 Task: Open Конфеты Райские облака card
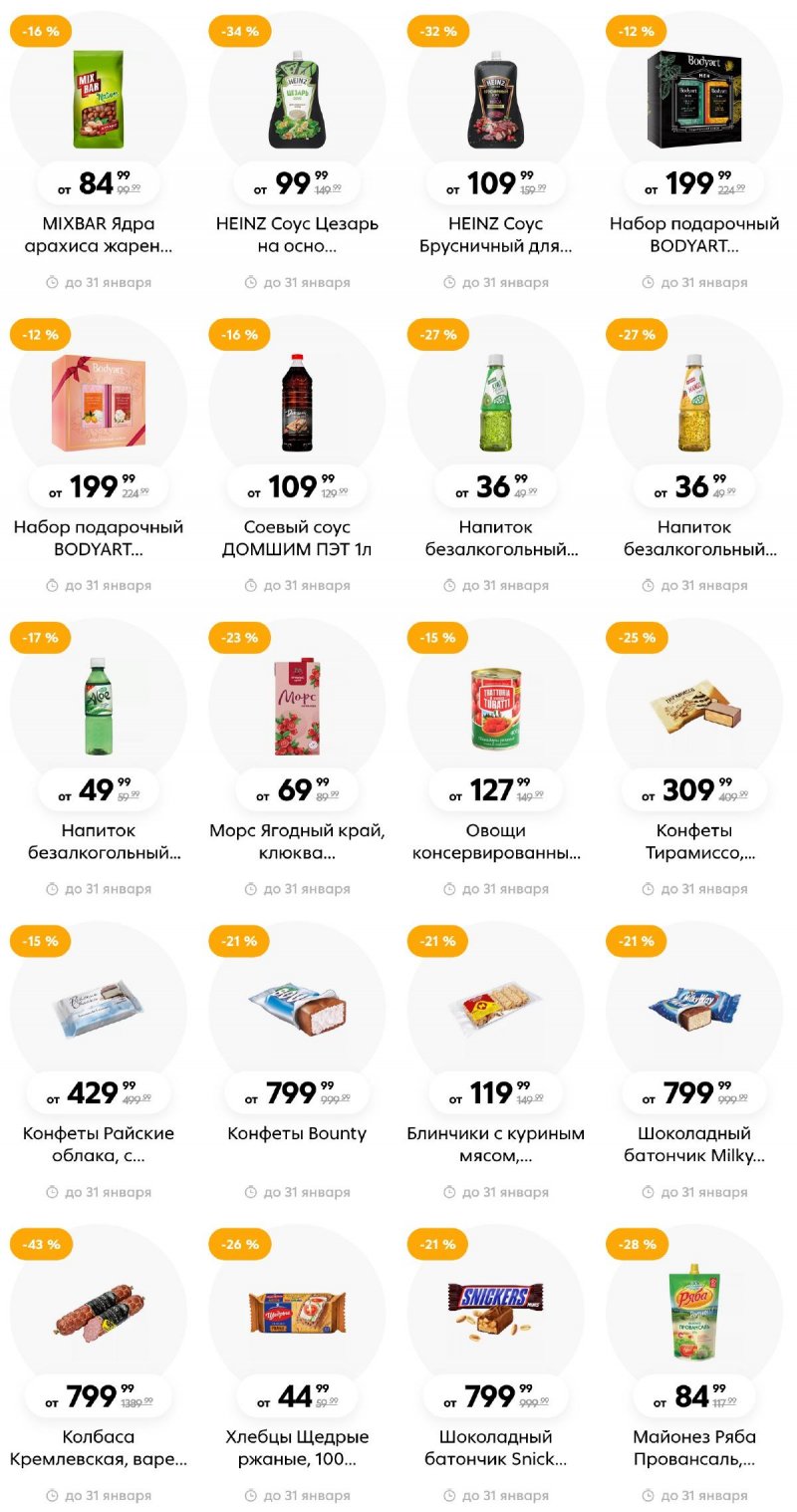coord(98,1009)
